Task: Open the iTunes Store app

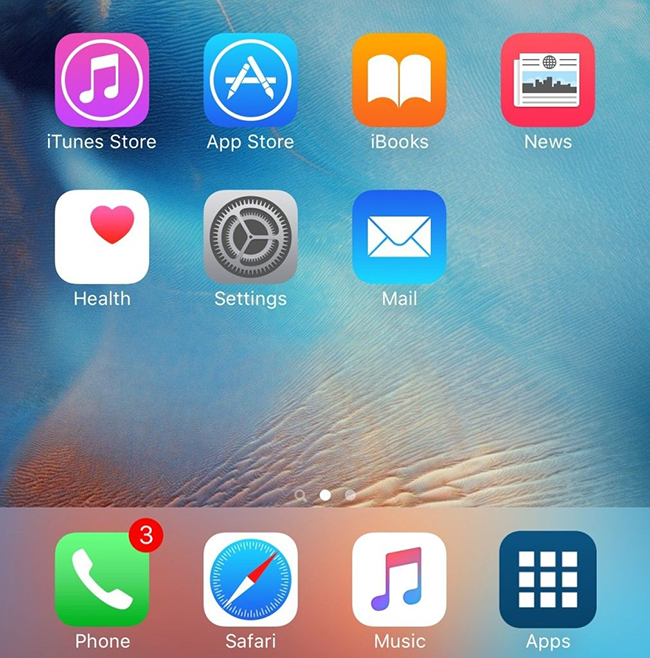Action: tap(102, 80)
